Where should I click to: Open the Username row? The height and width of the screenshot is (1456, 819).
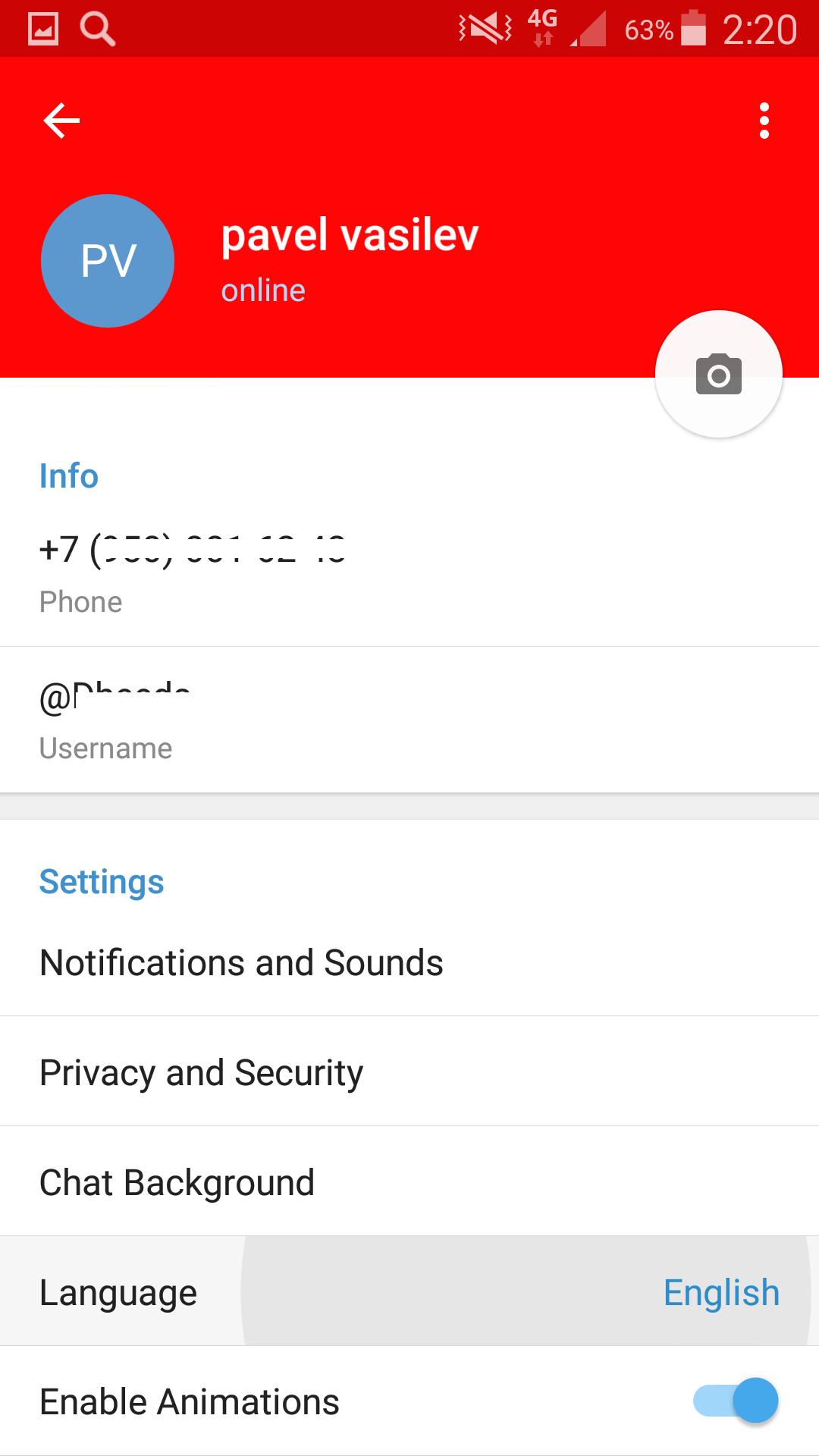pos(409,720)
